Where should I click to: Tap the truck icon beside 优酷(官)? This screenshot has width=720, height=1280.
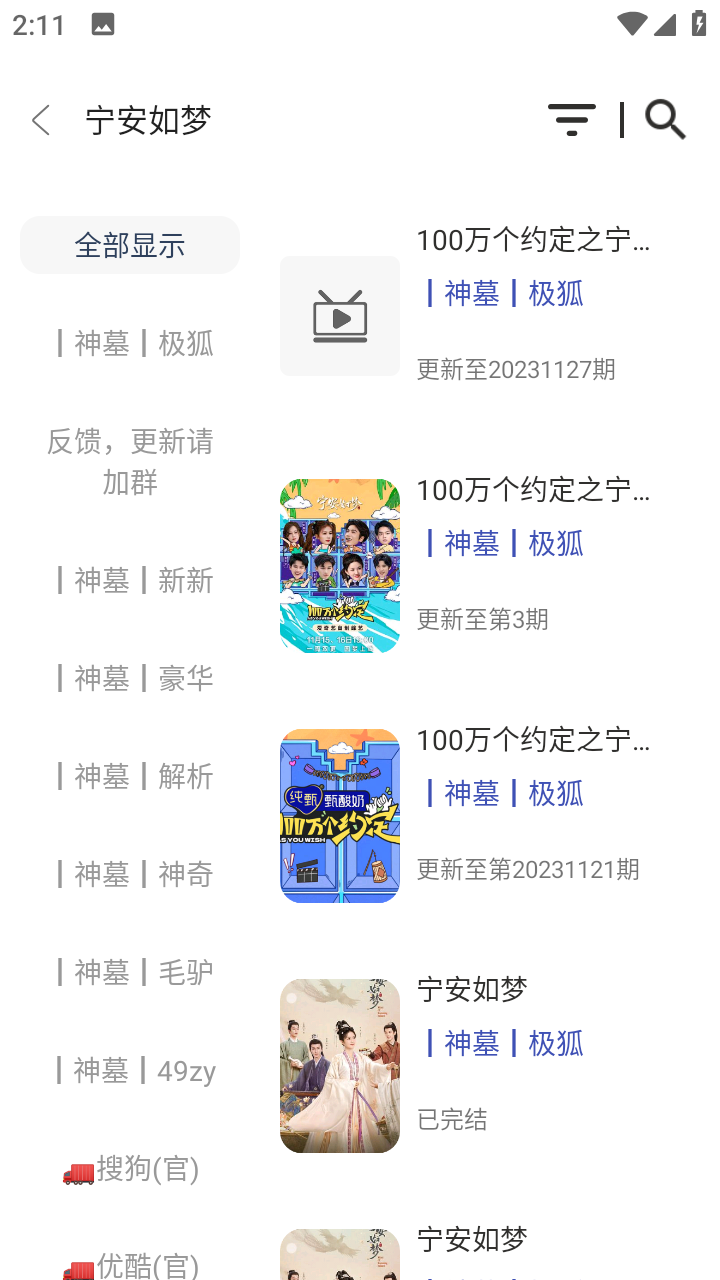pyautogui.click(x=76, y=1267)
